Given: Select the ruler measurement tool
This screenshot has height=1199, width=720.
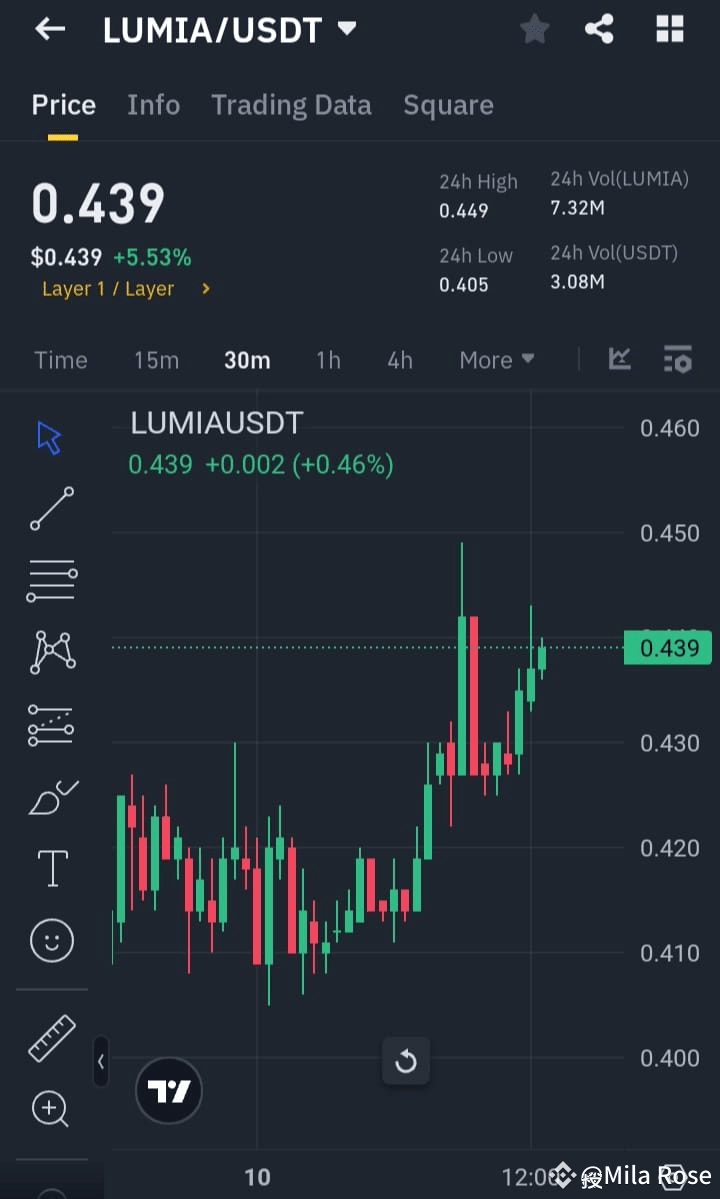Looking at the screenshot, I should click(51, 1037).
